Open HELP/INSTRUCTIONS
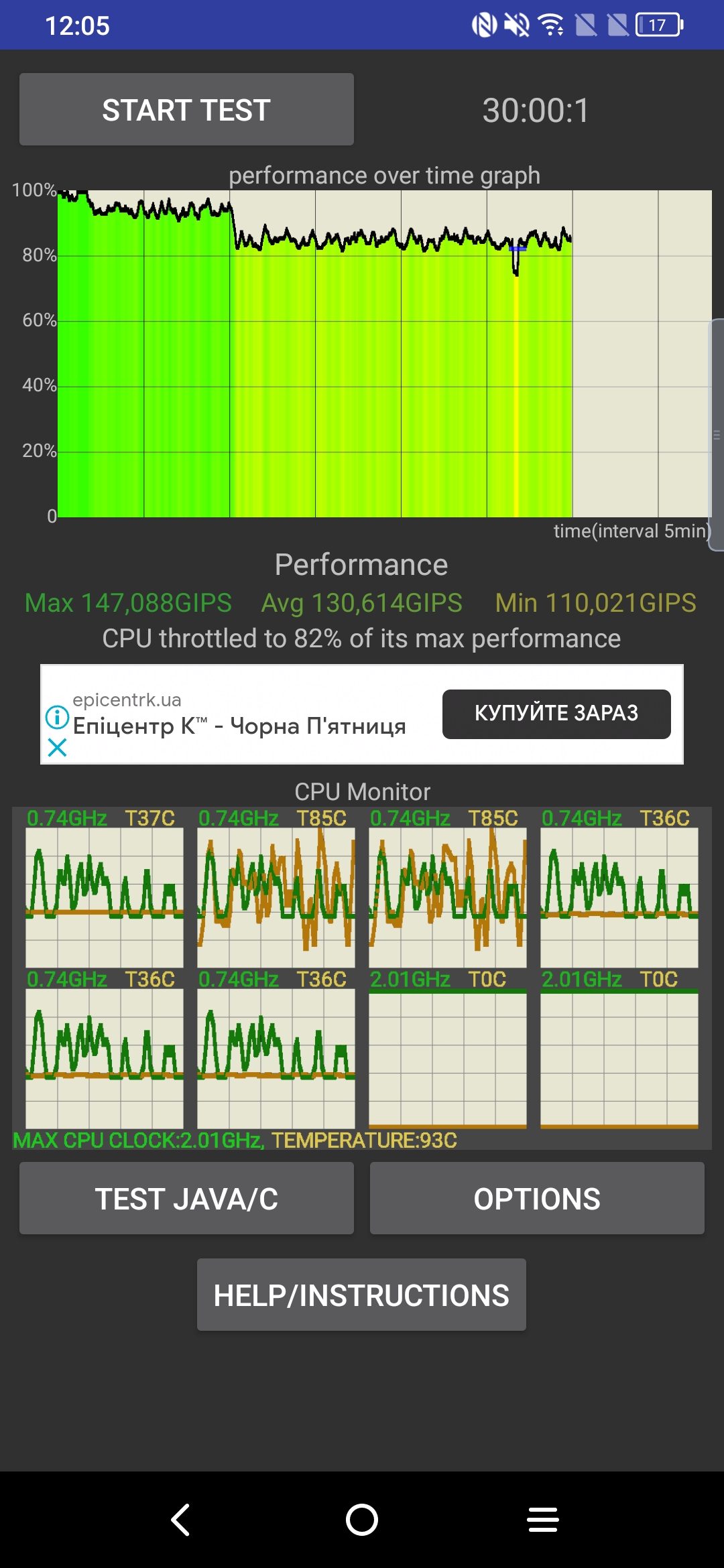 pos(361,1295)
